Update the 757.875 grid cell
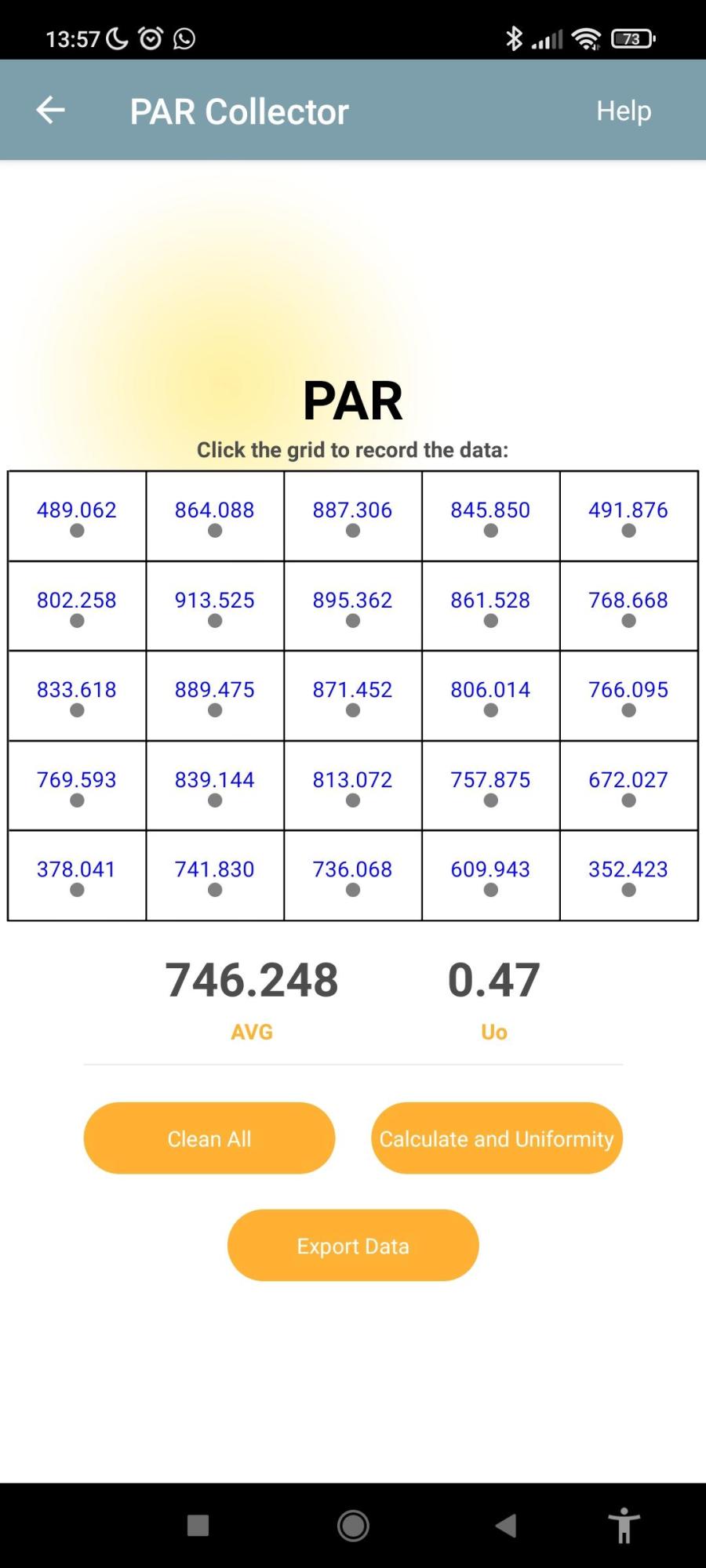The height and width of the screenshot is (1568, 706). pyautogui.click(x=491, y=786)
